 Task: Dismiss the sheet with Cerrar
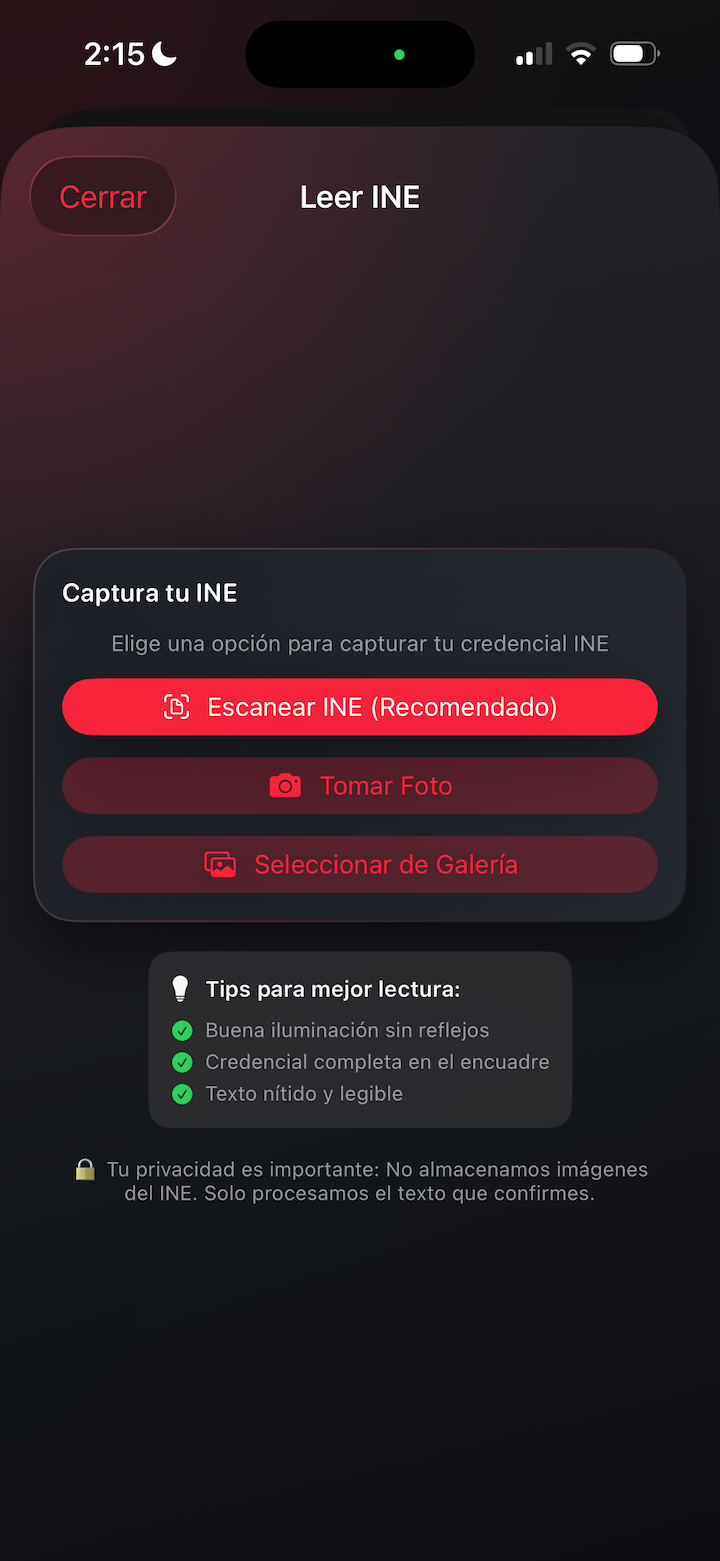(x=103, y=196)
